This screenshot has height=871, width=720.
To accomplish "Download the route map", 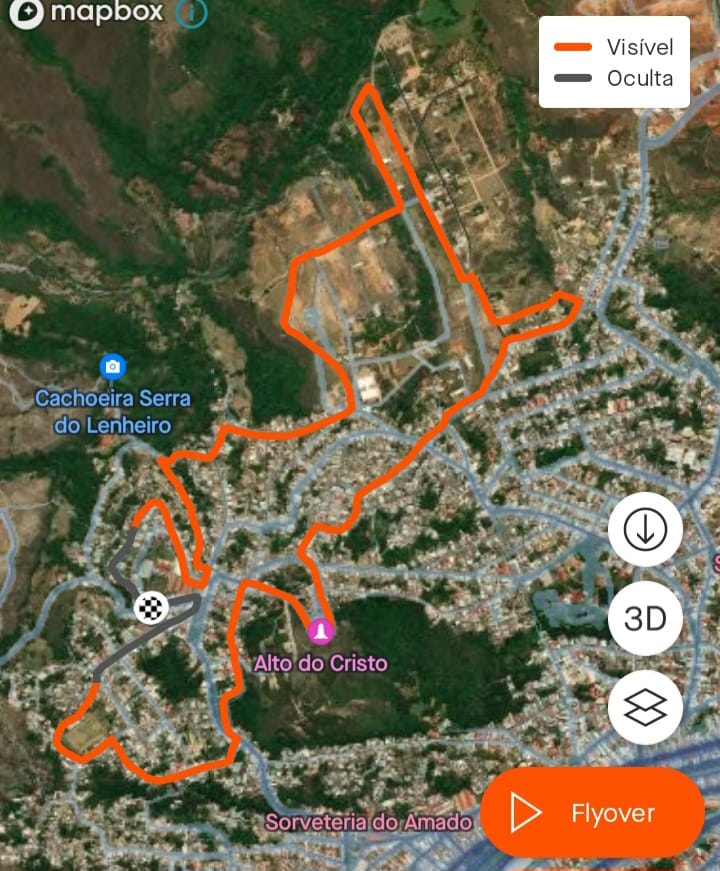I will [645, 530].
